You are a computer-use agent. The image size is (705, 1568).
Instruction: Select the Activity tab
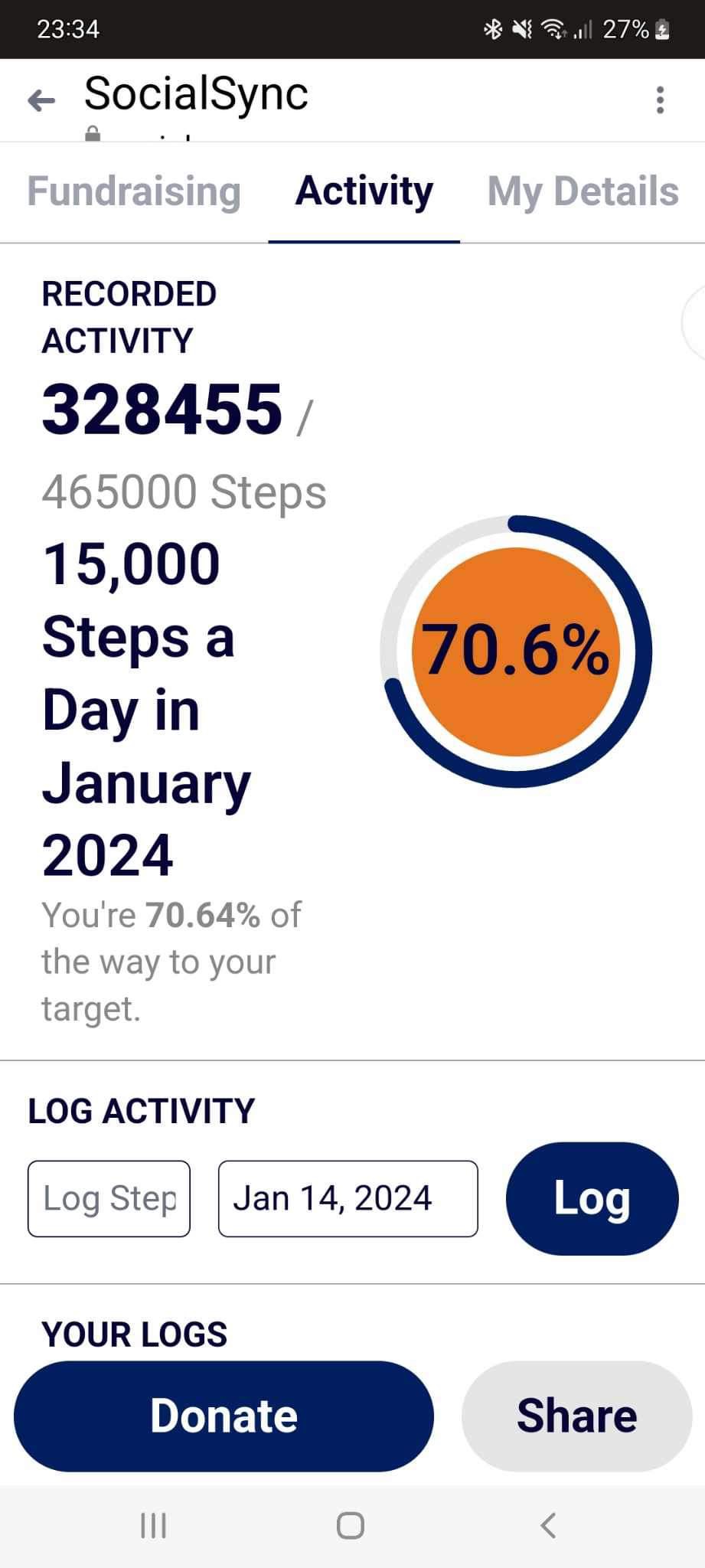tap(364, 191)
